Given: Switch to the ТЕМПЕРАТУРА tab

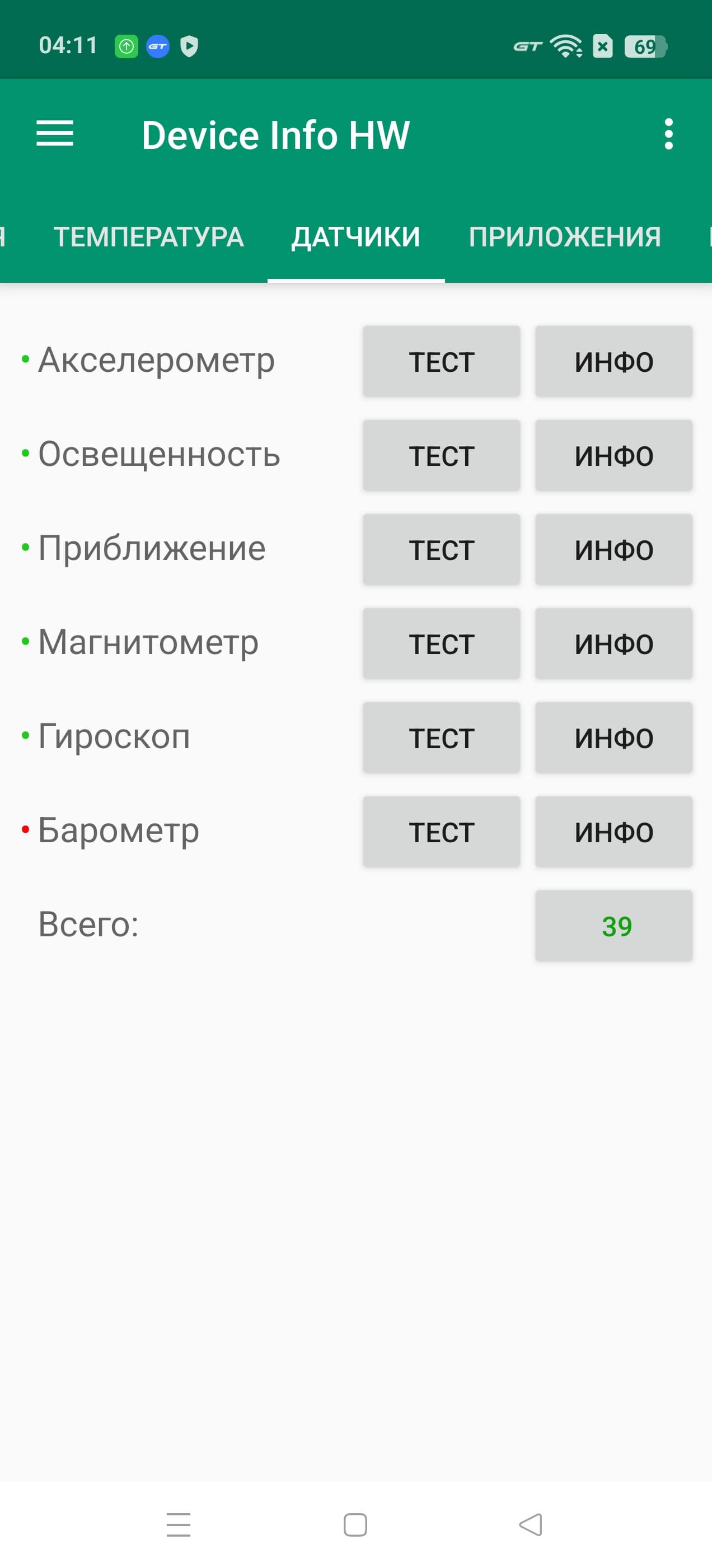Looking at the screenshot, I should point(148,237).
